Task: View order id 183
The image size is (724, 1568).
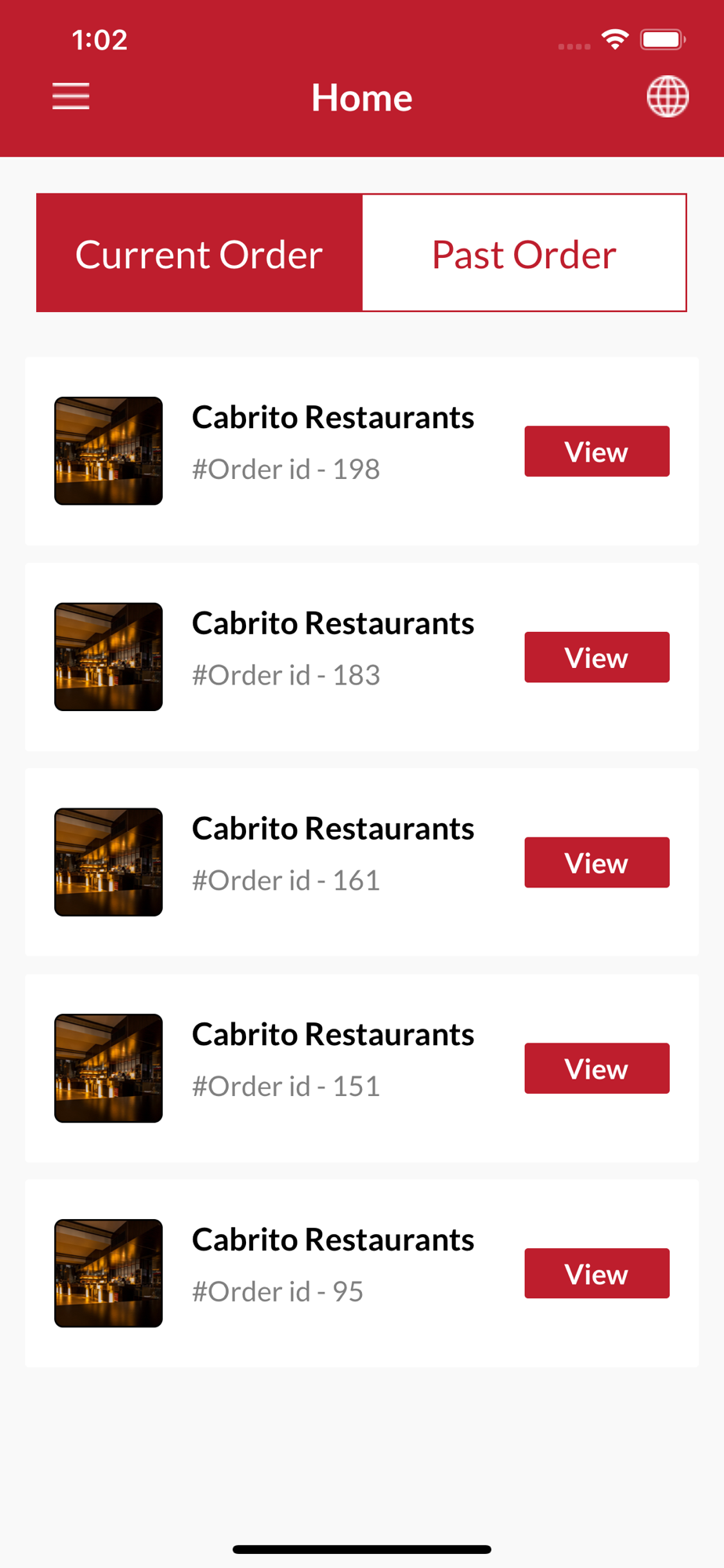Action: tap(596, 657)
